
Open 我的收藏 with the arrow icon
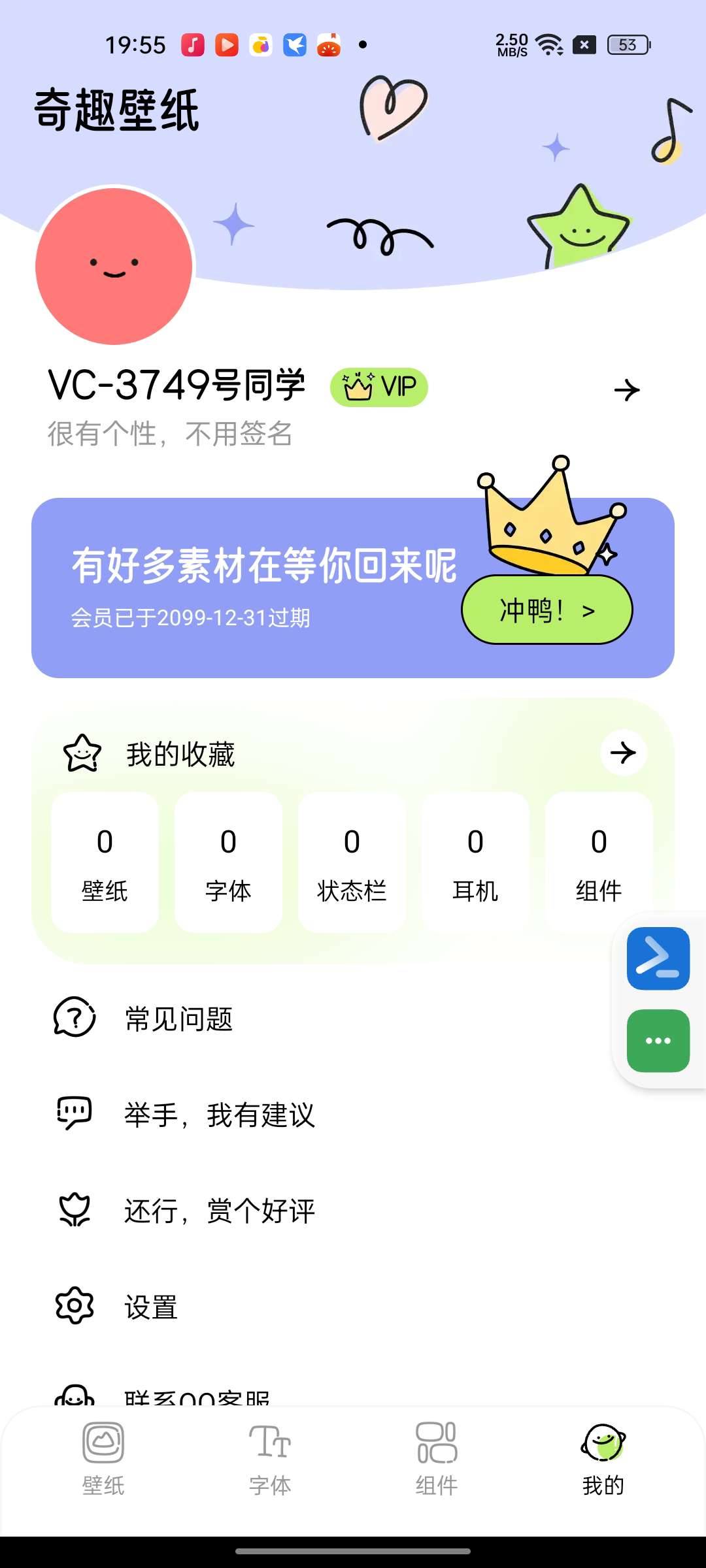pyautogui.click(x=623, y=753)
